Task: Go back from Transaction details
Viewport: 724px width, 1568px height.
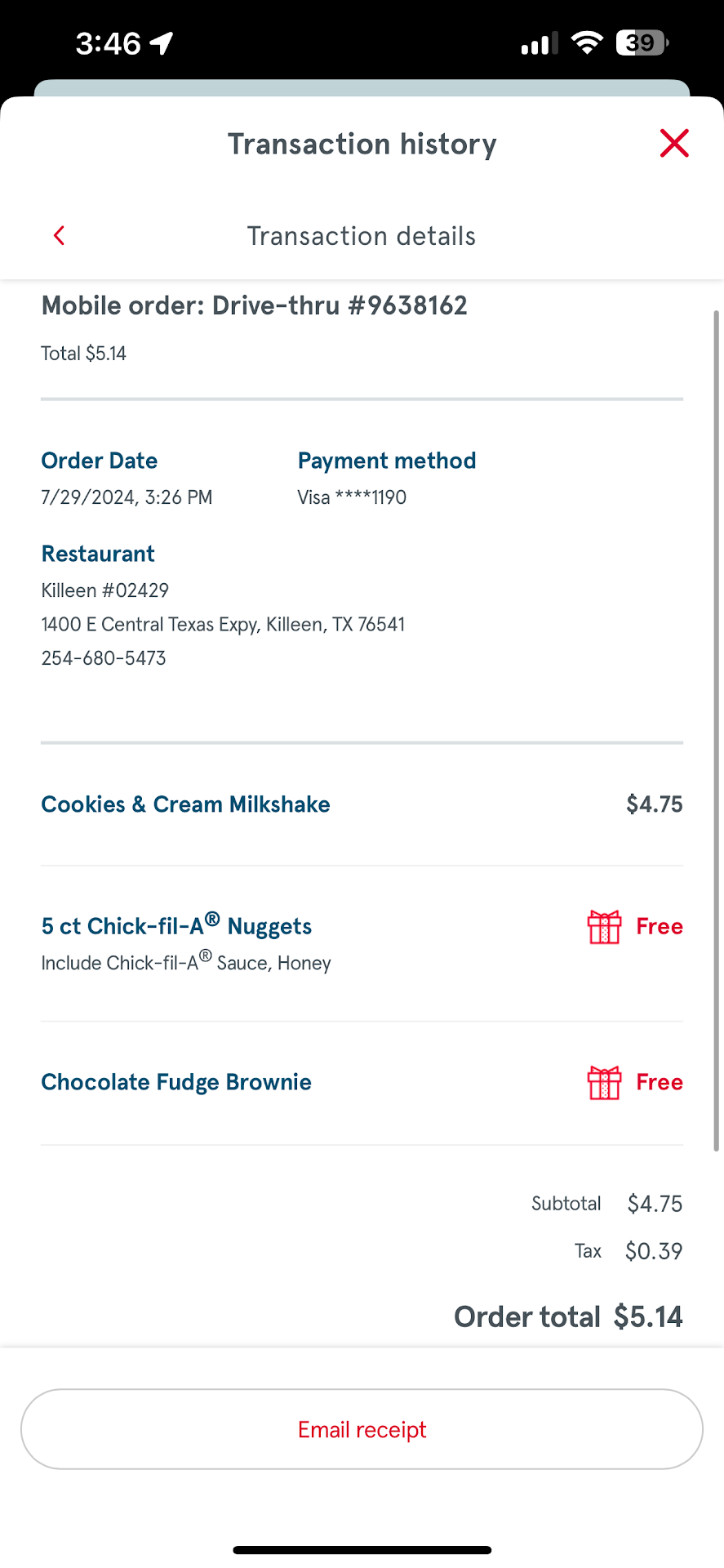Action: click(x=59, y=236)
